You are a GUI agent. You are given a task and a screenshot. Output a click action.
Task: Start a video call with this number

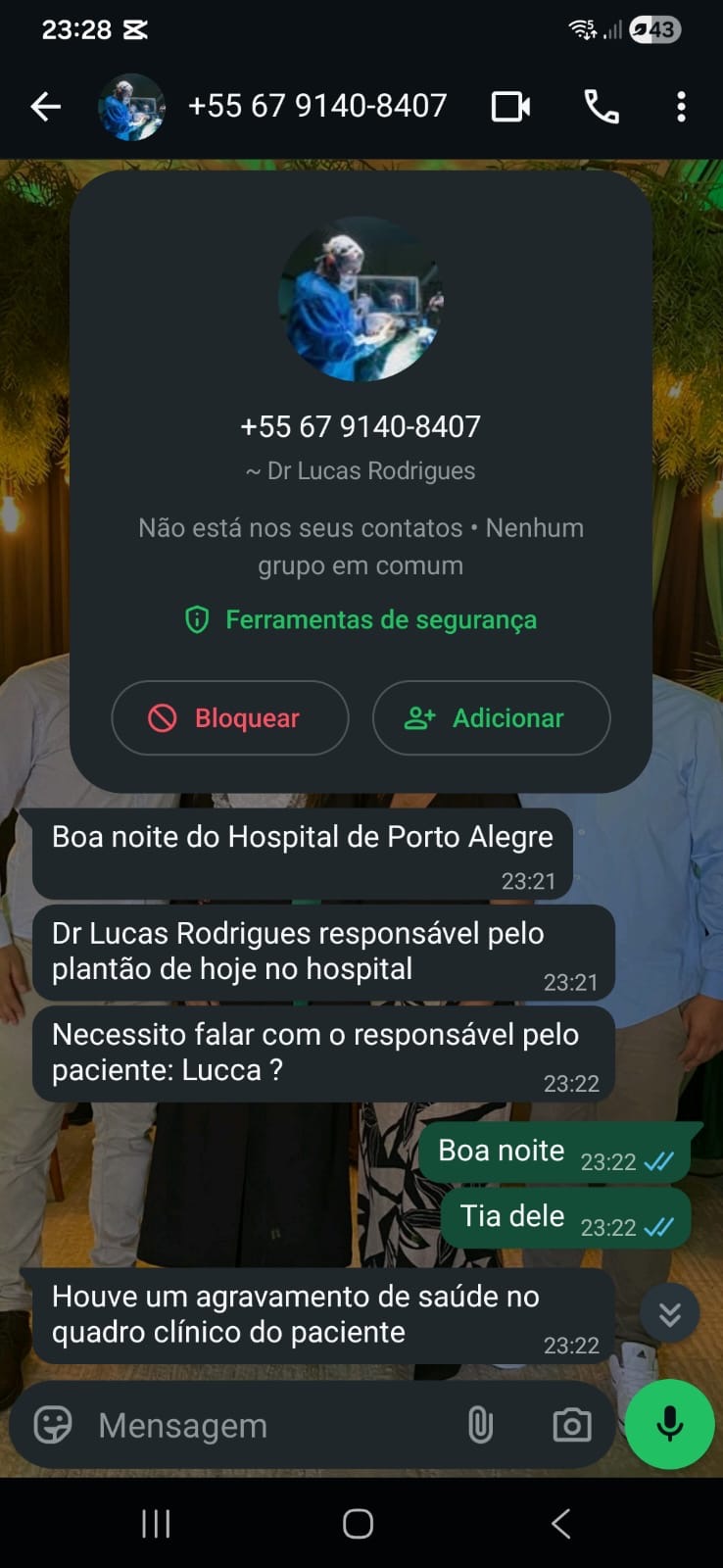click(510, 106)
